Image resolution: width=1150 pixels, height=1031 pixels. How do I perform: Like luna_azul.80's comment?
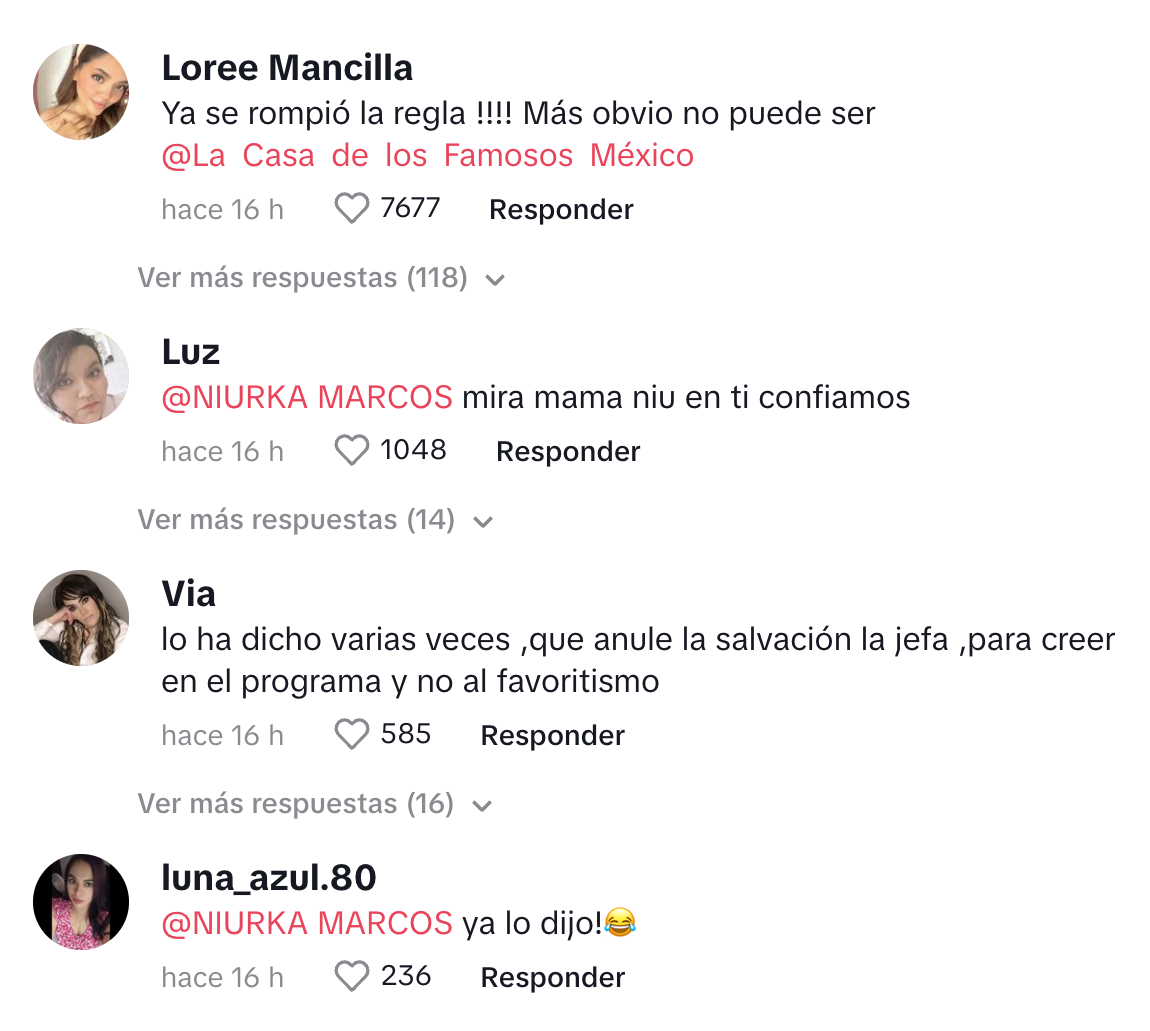[x=351, y=977]
